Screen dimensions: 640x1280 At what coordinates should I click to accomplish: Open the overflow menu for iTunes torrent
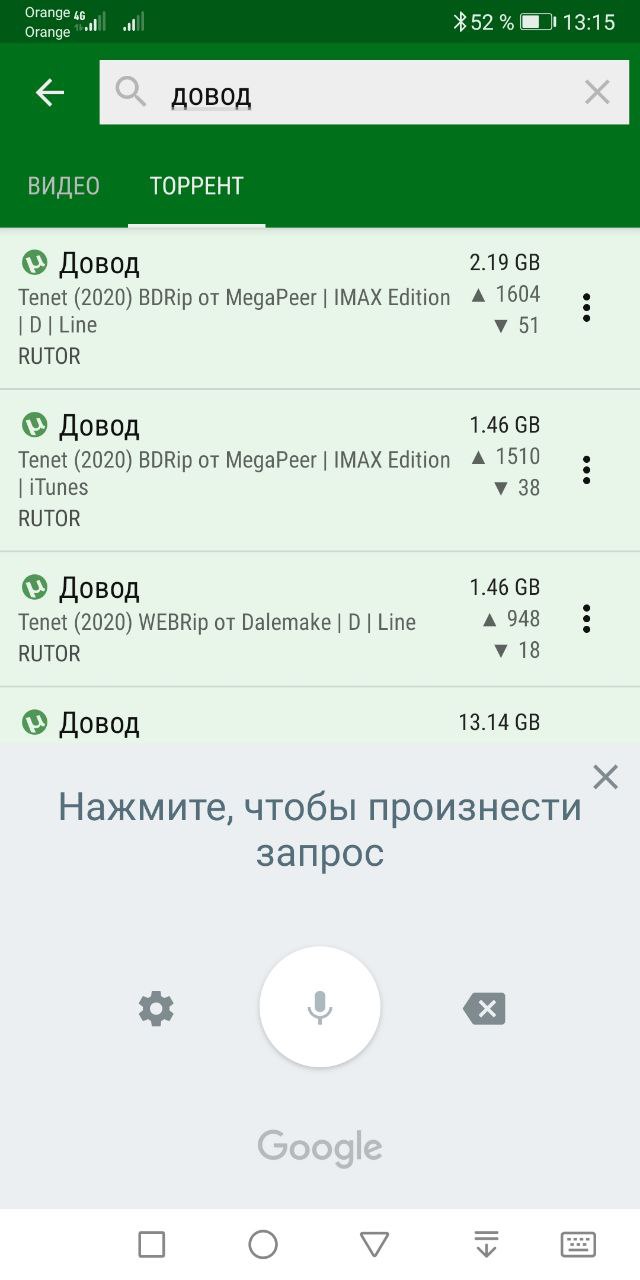point(587,470)
